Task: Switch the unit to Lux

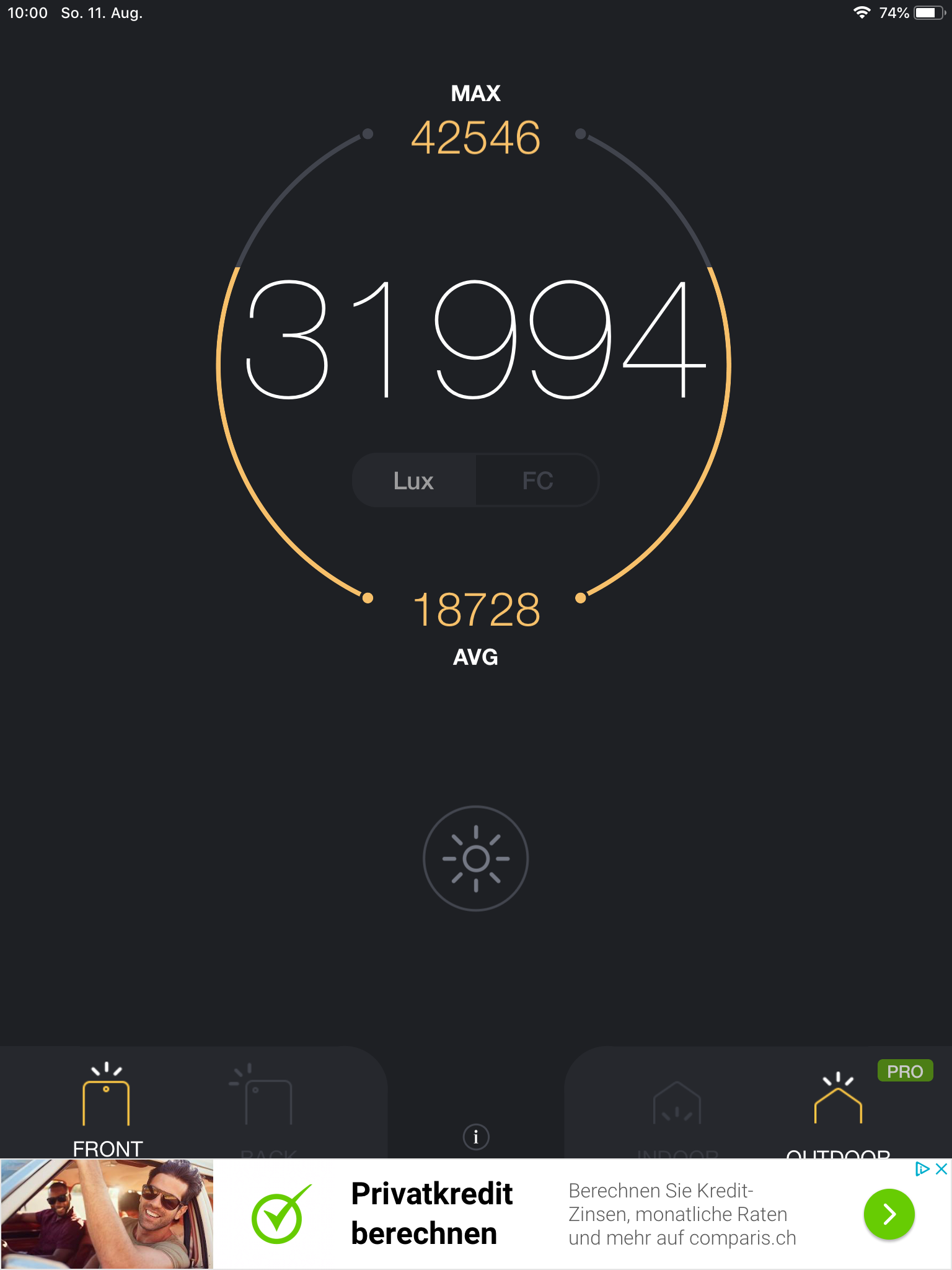Action: pos(414,481)
